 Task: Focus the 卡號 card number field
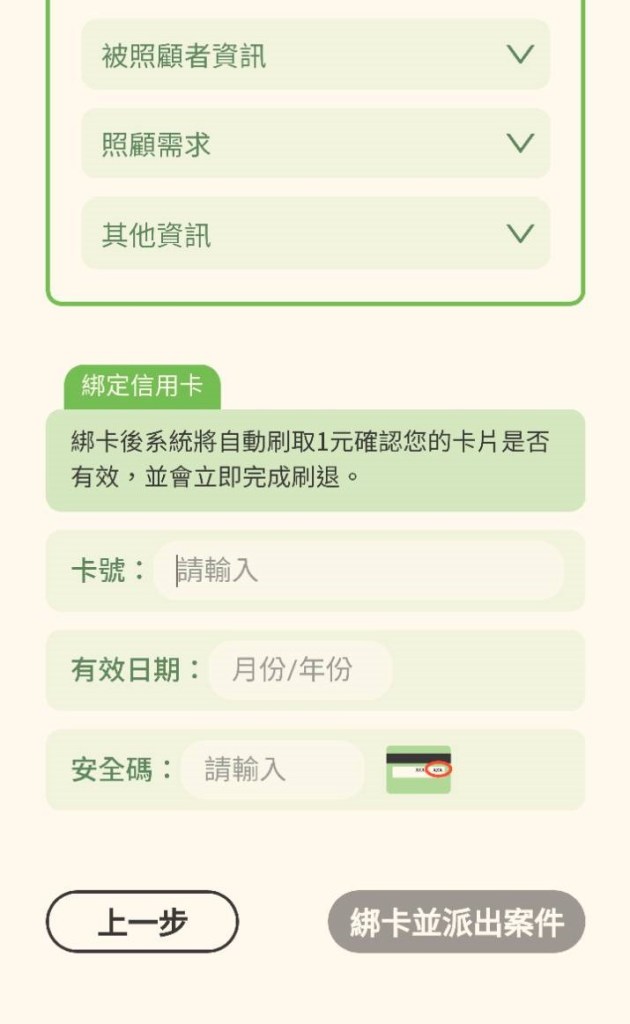pyautogui.click(x=360, y=571)
